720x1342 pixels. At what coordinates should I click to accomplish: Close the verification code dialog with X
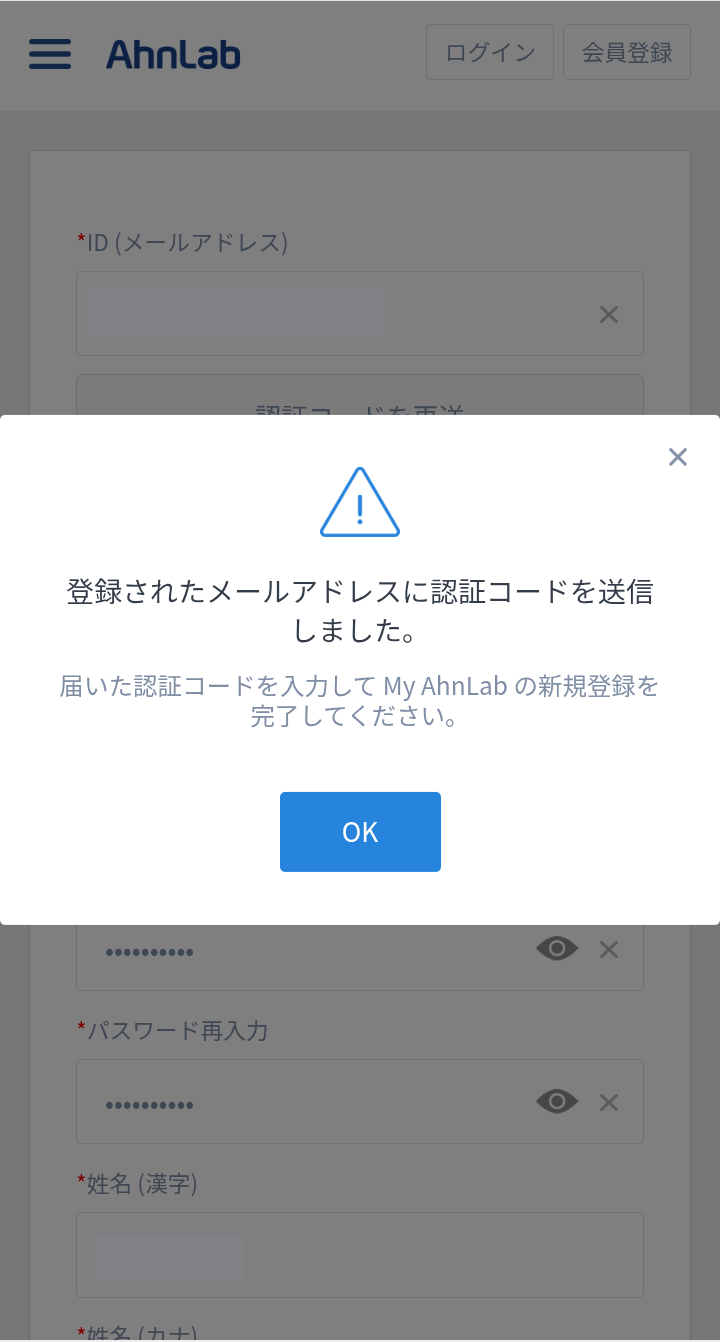(678, 457)
